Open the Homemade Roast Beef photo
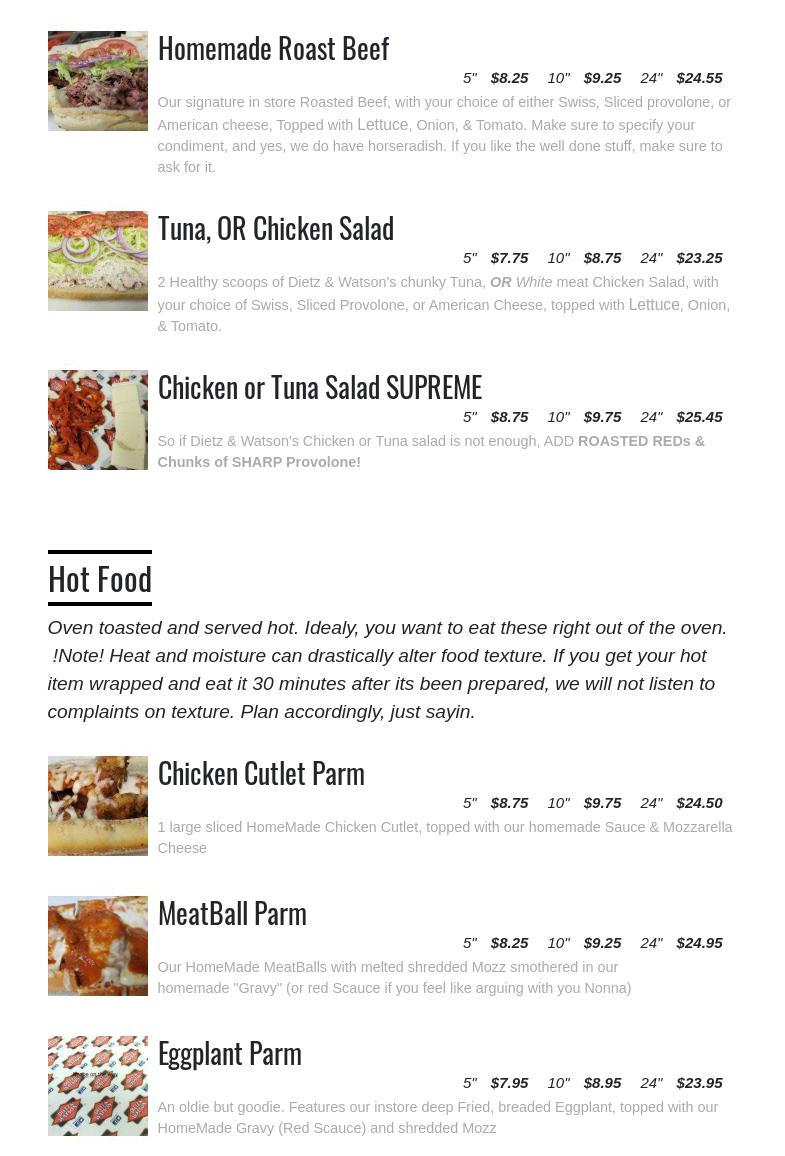 point(98,81)
